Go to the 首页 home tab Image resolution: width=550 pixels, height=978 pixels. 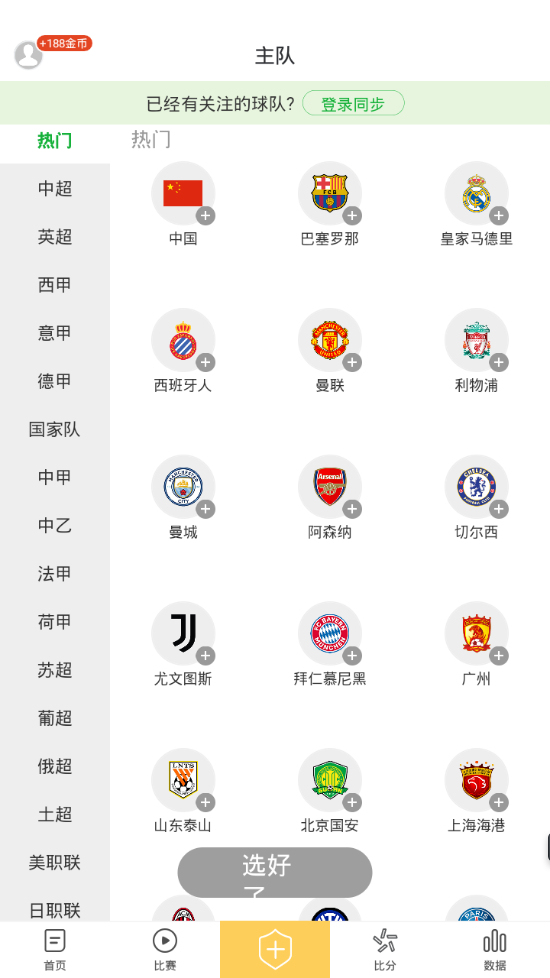(x=55, y=950)
